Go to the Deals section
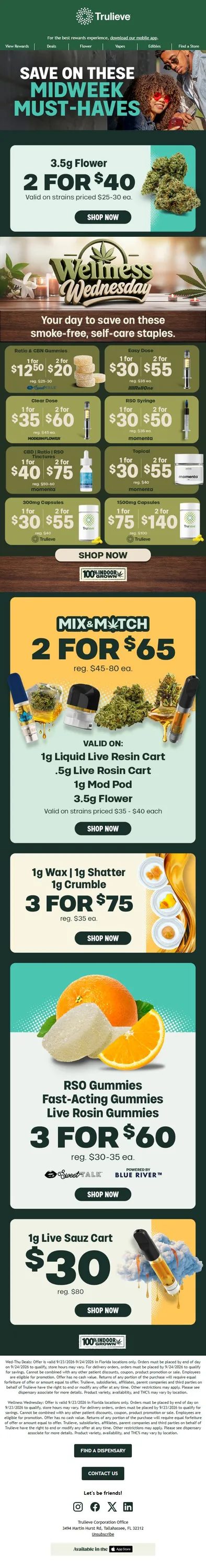Viewport: 206px width, 1568px height. (52, 47)
